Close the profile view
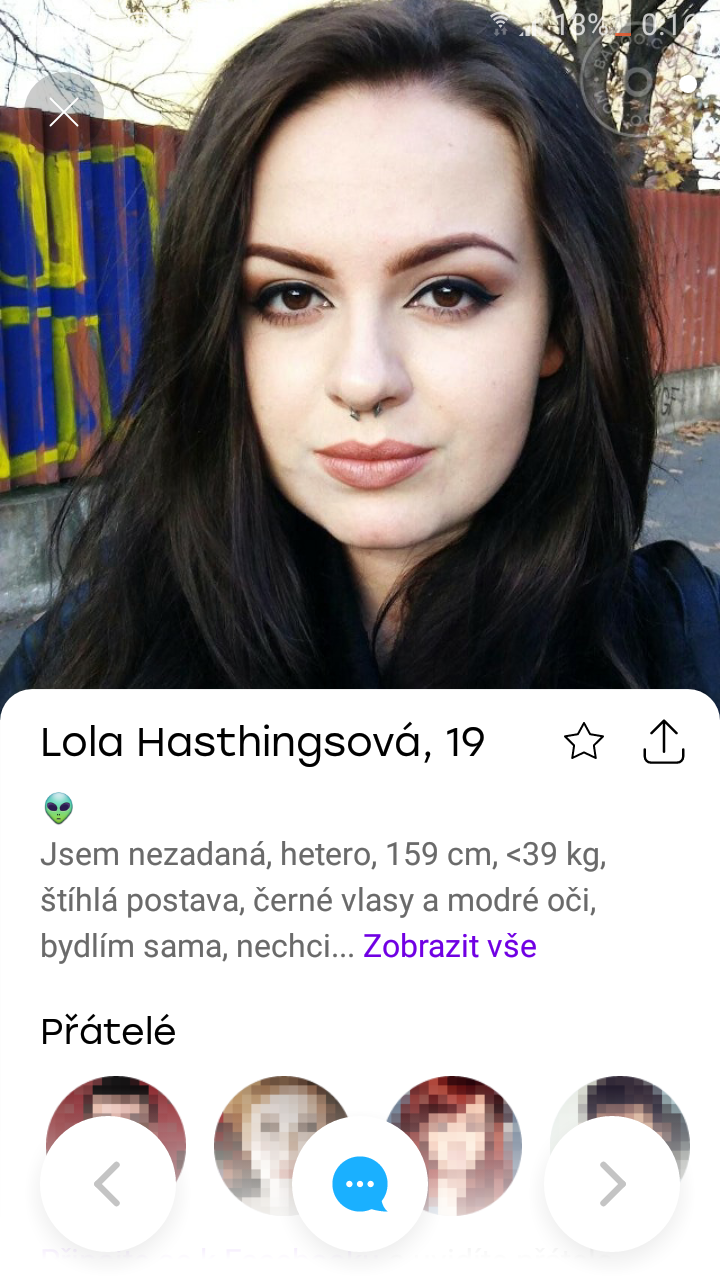The width and height of the screenshot is (720, 1280). (64, 111)
